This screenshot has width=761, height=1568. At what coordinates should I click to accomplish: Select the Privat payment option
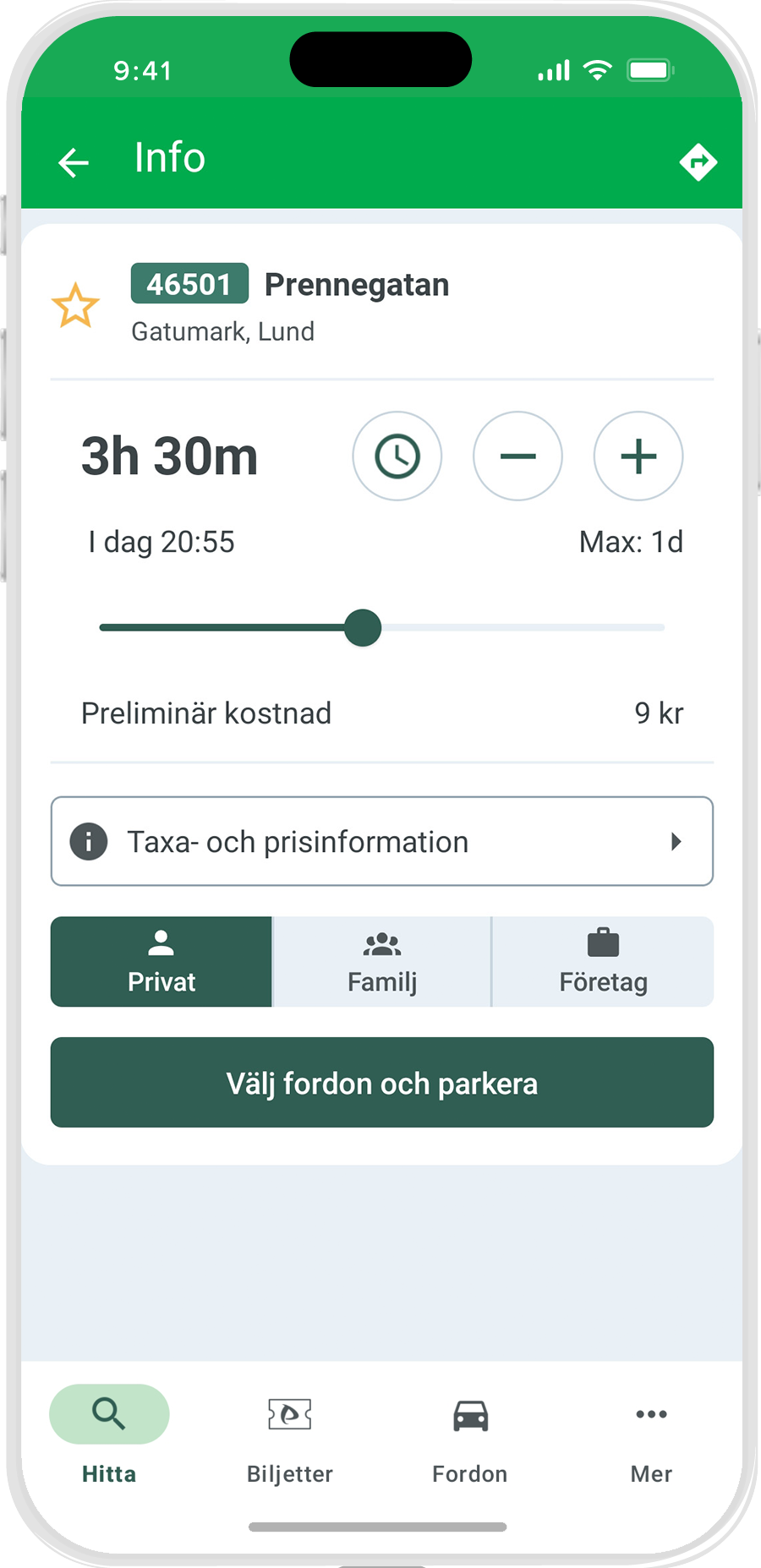[162, 962]
